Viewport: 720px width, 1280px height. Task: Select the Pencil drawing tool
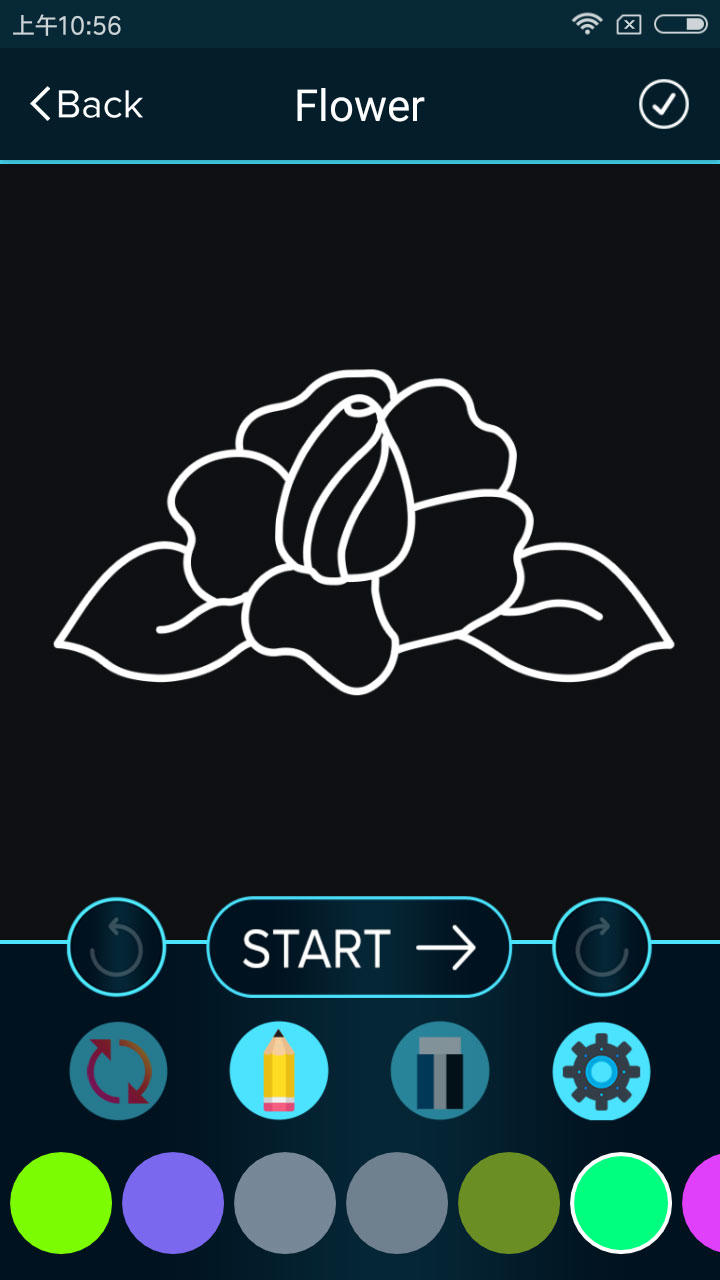pyautogui.click(x=279, y=1070)
